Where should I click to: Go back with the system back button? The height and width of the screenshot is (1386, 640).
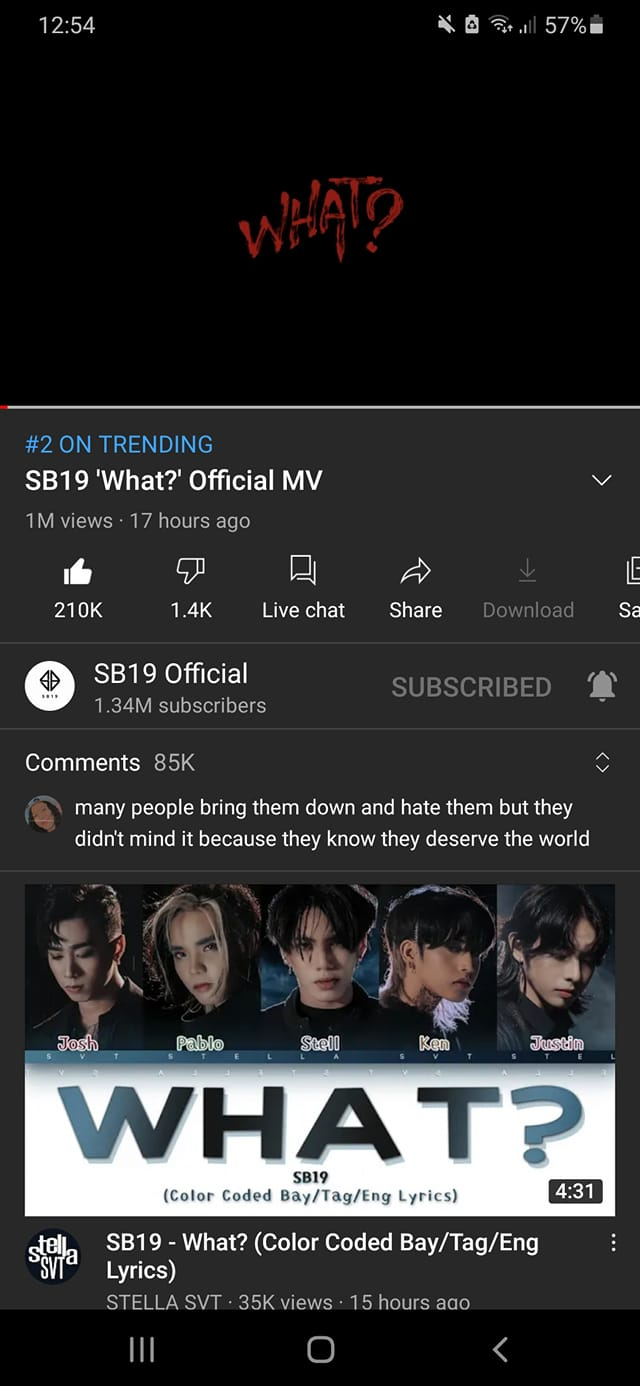[x=500, y=1349]
